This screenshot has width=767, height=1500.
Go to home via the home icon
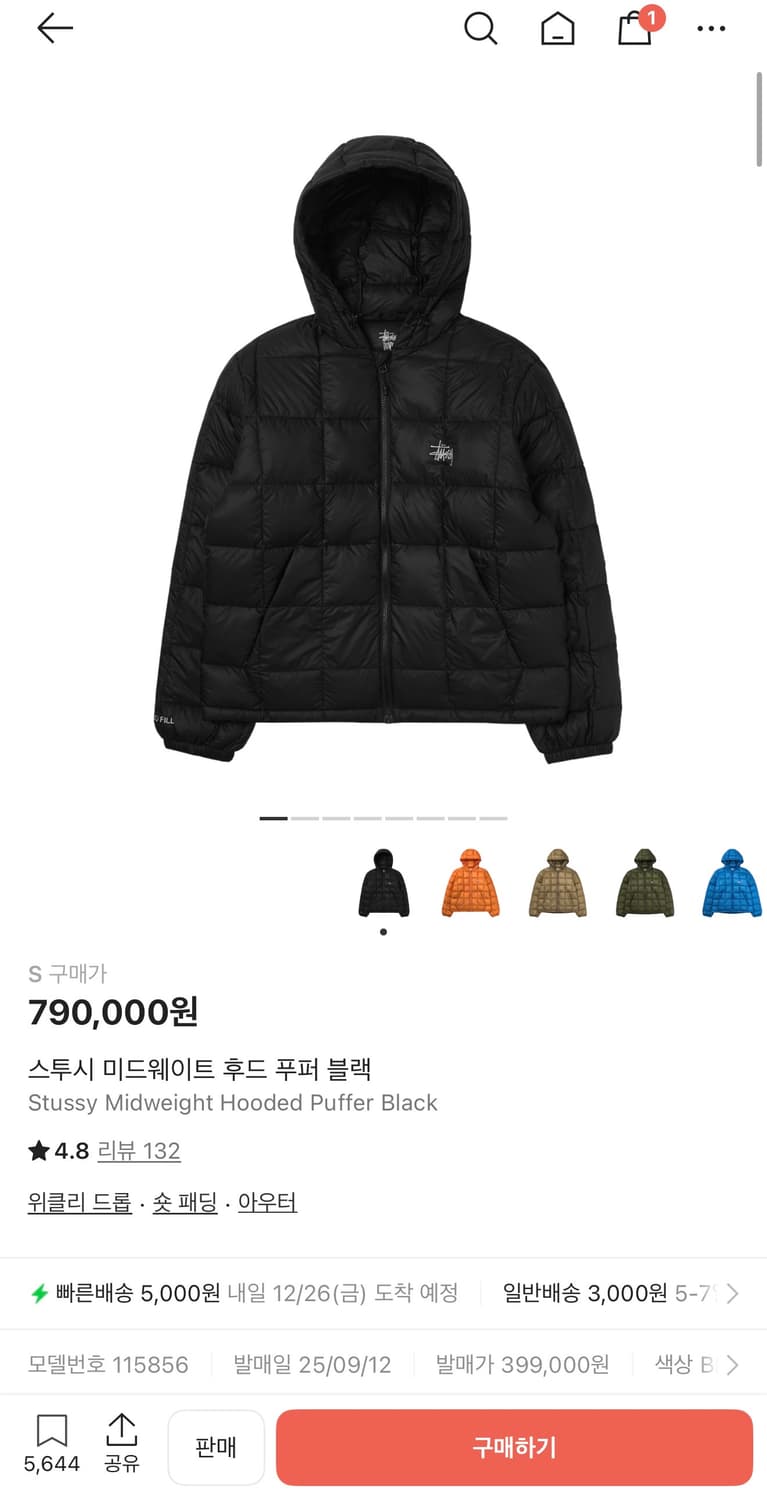pyautogui.click(x=558, y=28)
